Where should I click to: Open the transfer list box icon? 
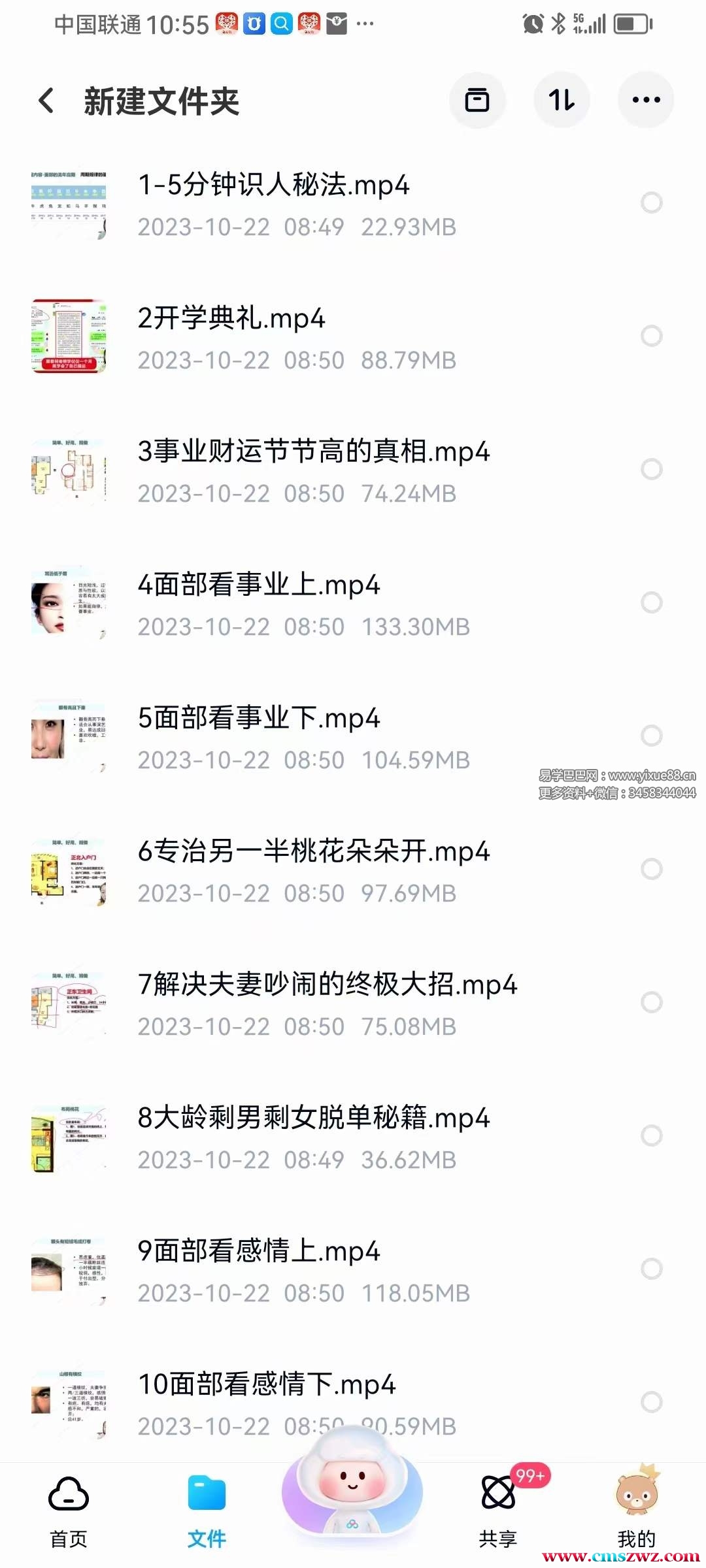[477, 101]
